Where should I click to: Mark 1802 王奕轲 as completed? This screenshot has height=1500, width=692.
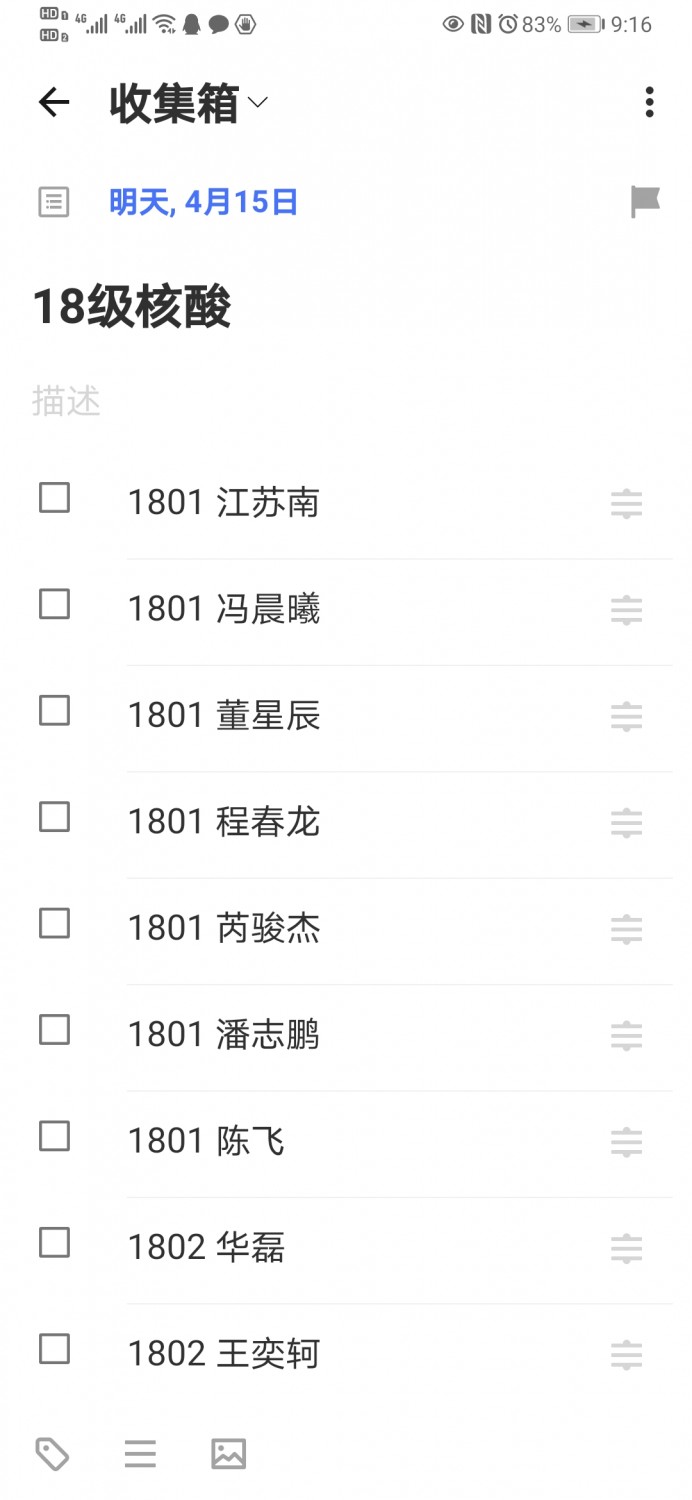tap(54, 1349)
